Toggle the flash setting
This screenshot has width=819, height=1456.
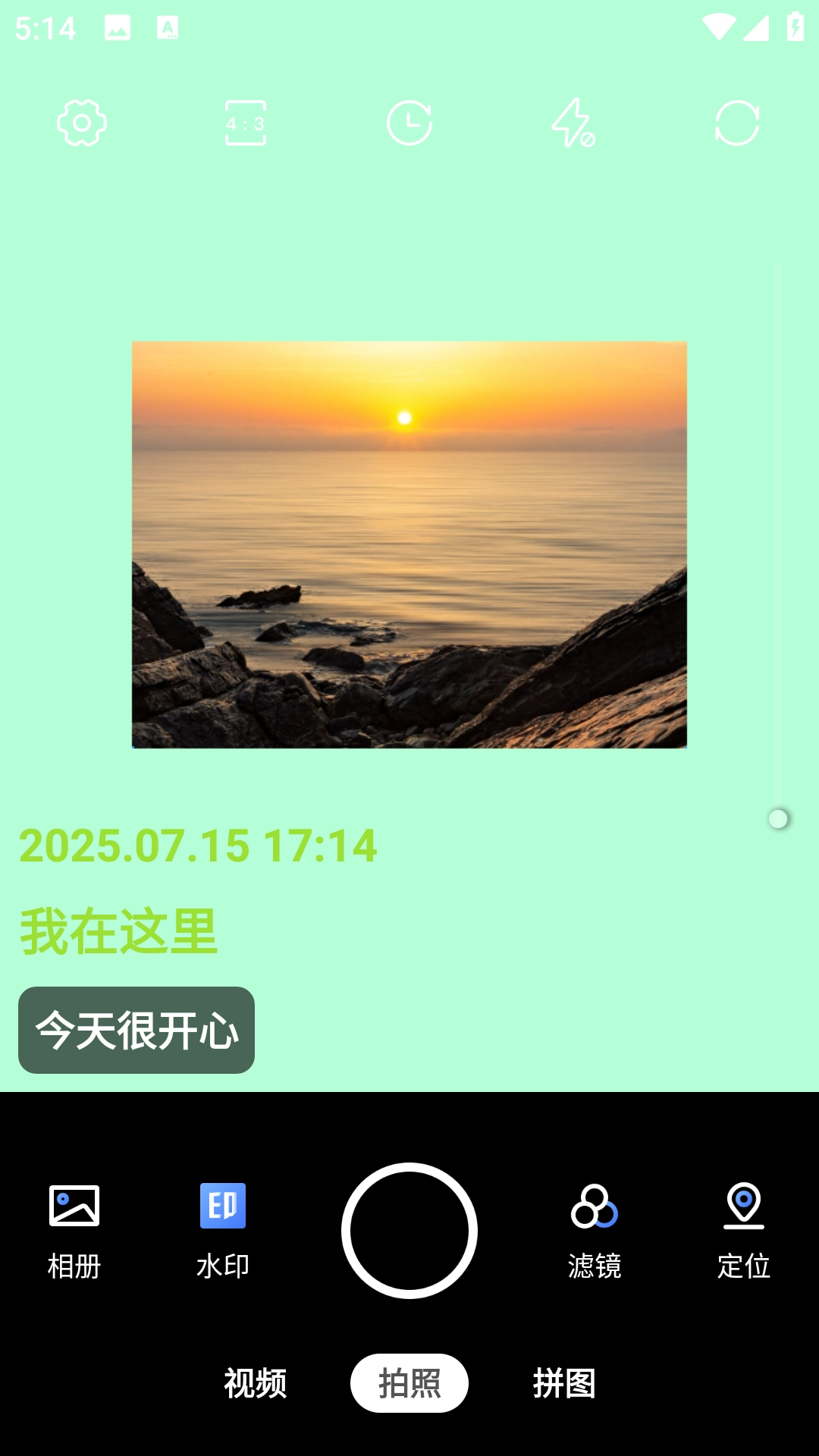[x=573, y=123]
